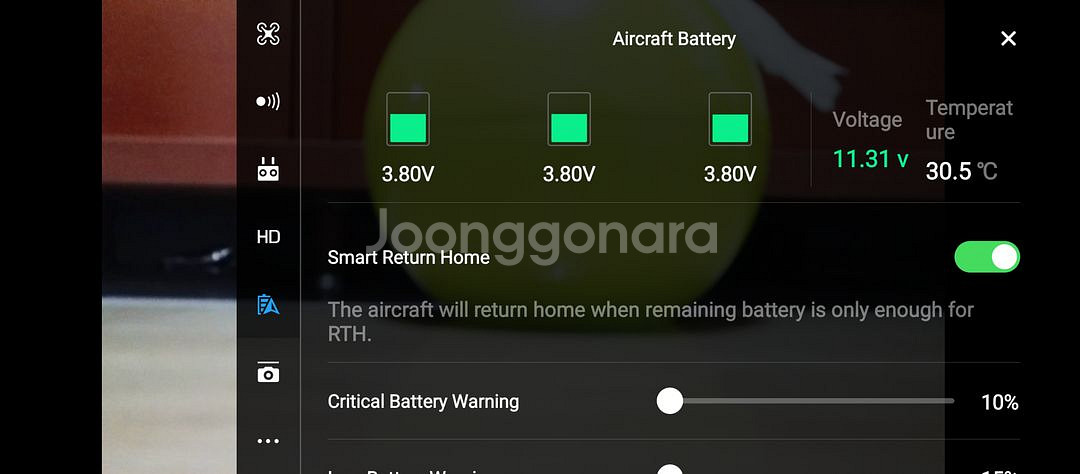The image size is (1080, 474).
Task: Switch to the HD image transmission tab
Action: (268, 237)
